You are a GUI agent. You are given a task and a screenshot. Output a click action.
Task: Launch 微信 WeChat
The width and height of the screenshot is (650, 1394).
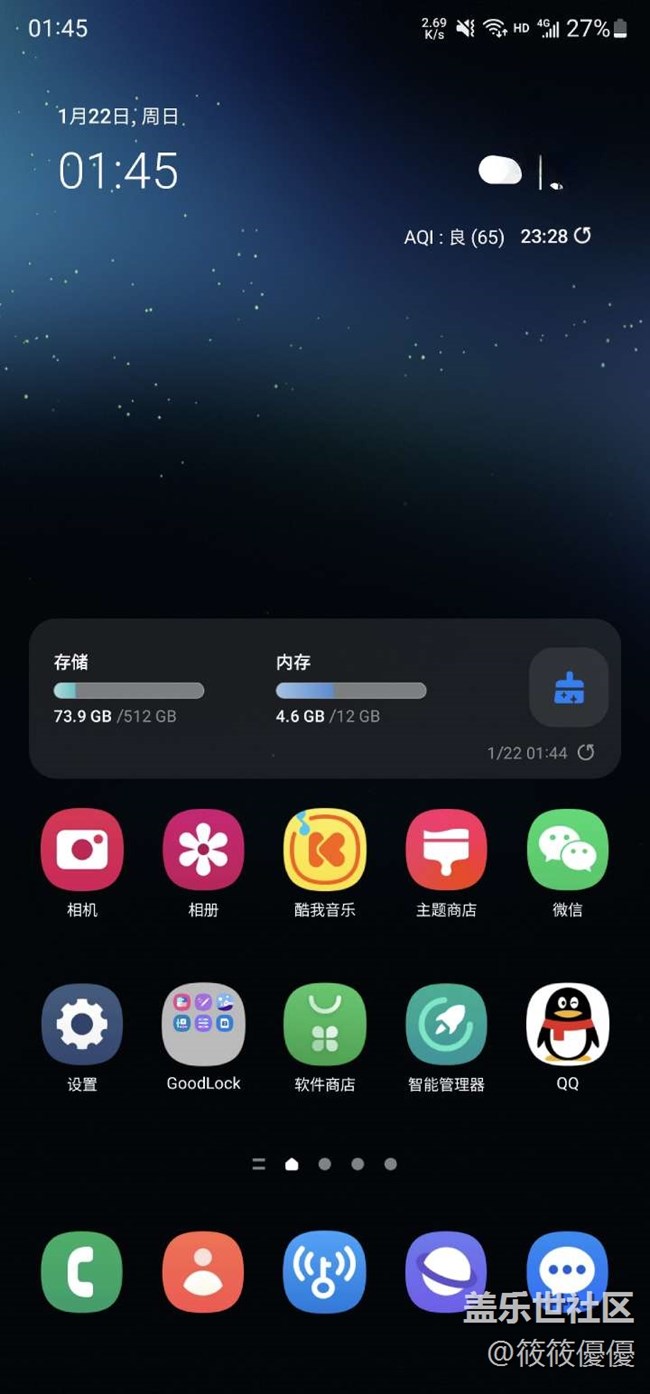click(567, 850)
